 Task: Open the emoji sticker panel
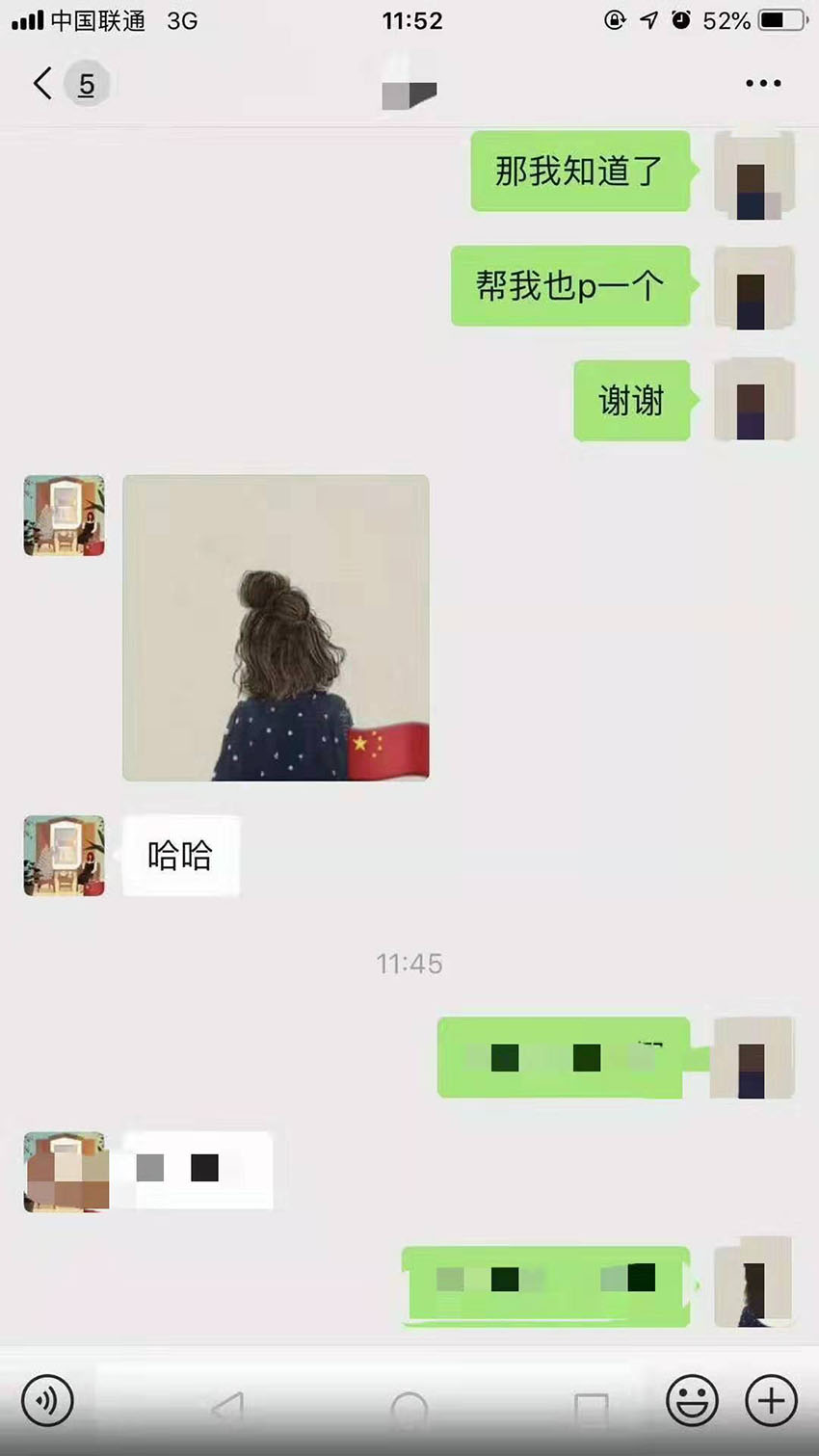pyautogui.click(x=692, y=1400)
